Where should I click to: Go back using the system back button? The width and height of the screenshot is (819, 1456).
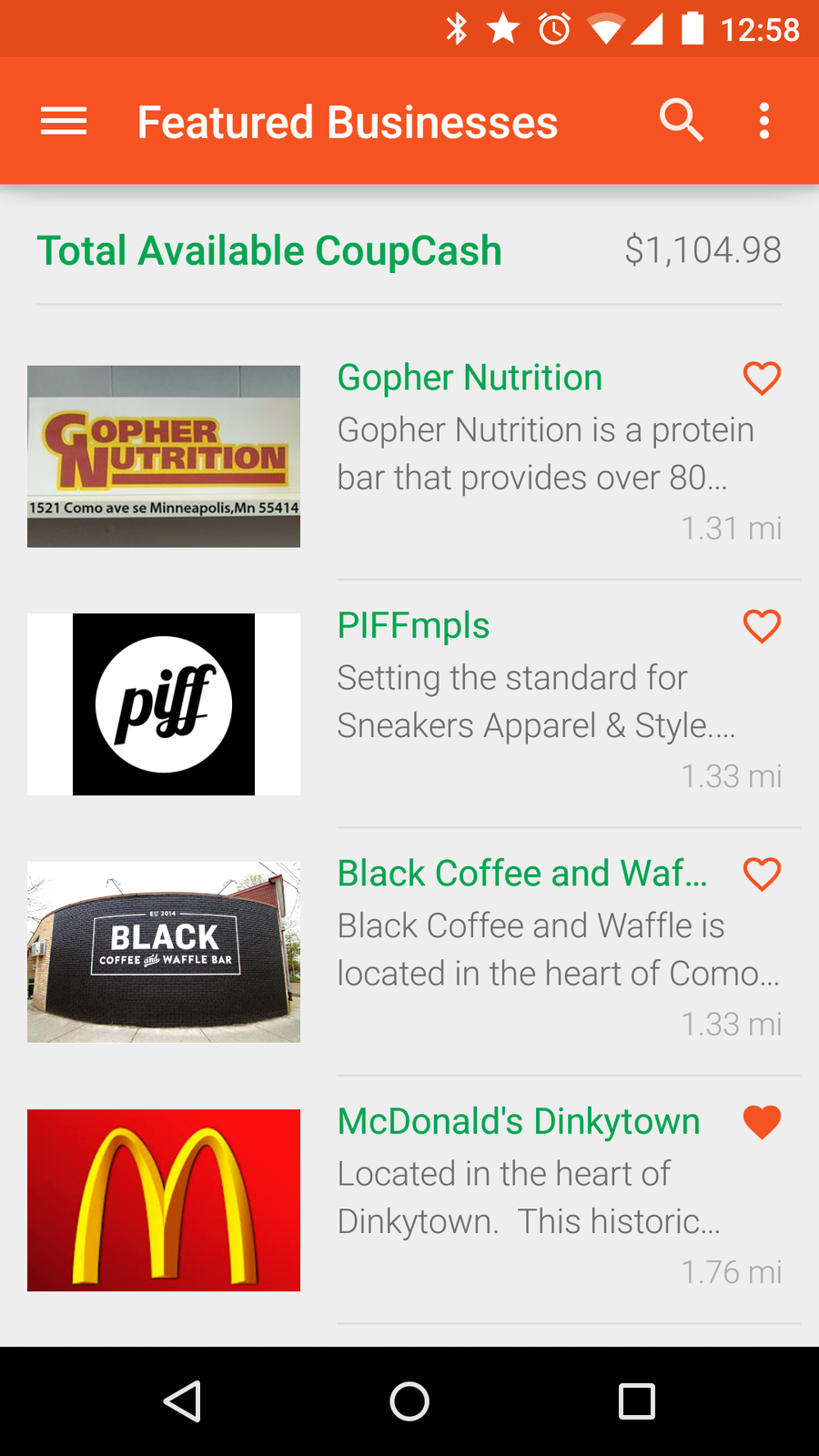[182, 1401]
